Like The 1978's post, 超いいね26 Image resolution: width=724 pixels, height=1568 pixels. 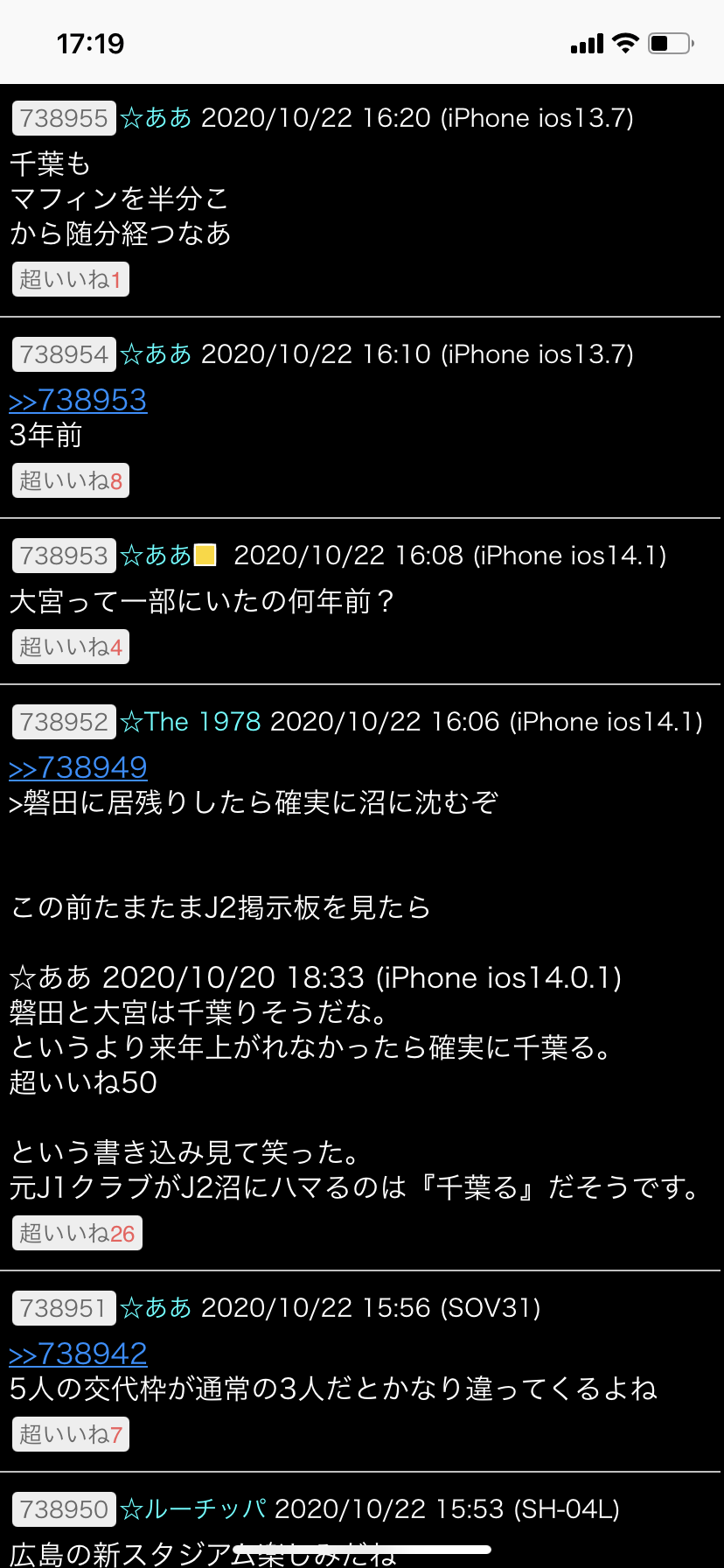point(77,1234)
